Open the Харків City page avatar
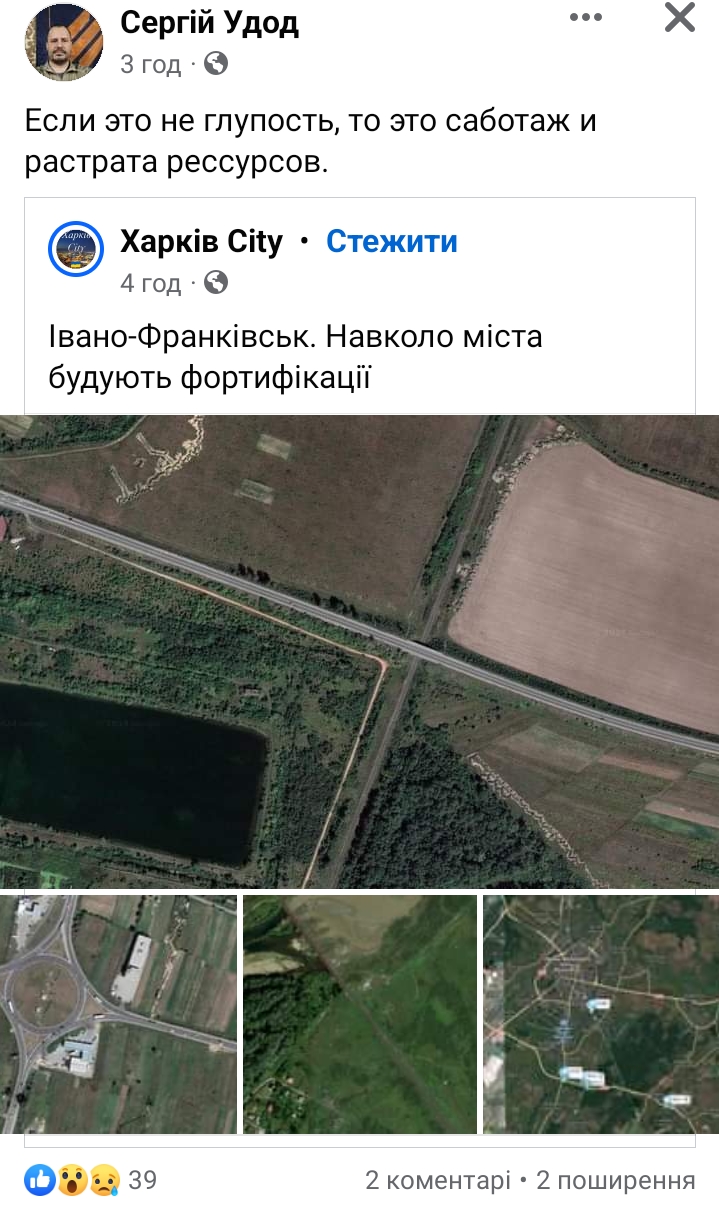 77,249
